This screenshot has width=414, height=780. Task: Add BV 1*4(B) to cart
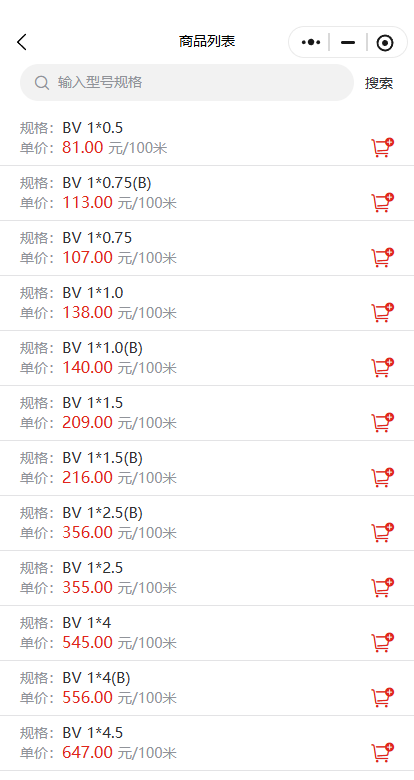pyautogui.click(x=383, y=697)
